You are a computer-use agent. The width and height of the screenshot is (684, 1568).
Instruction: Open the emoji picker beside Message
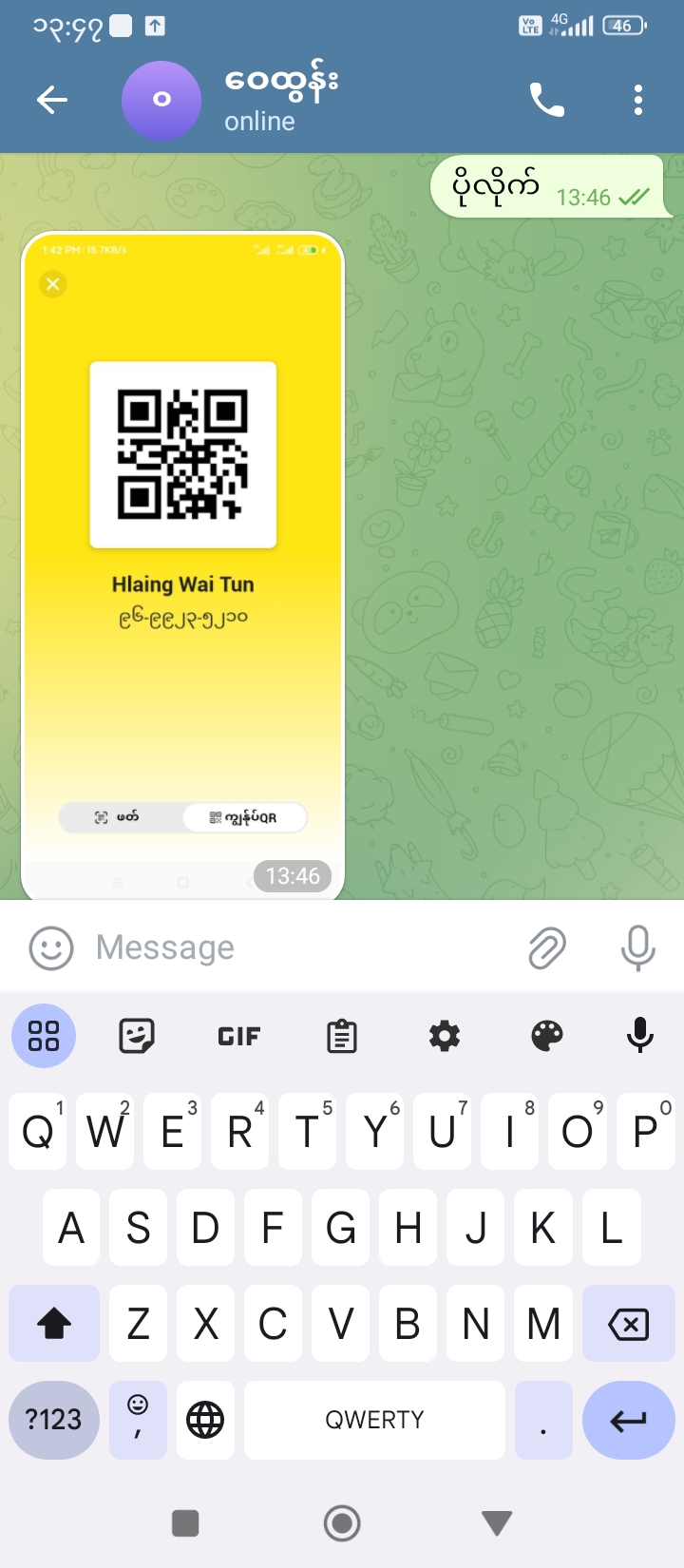(51, 947)
